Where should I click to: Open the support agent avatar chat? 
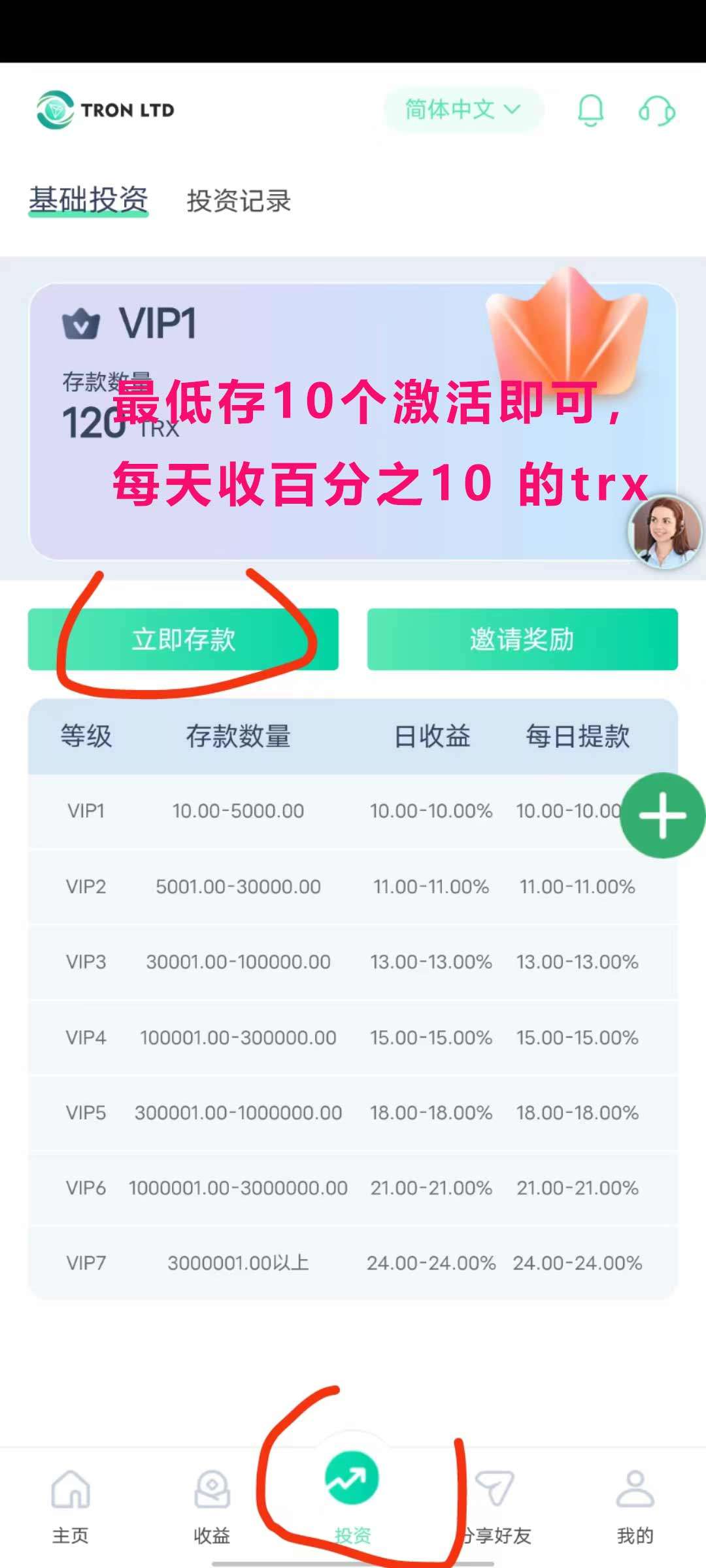point(665,531)
